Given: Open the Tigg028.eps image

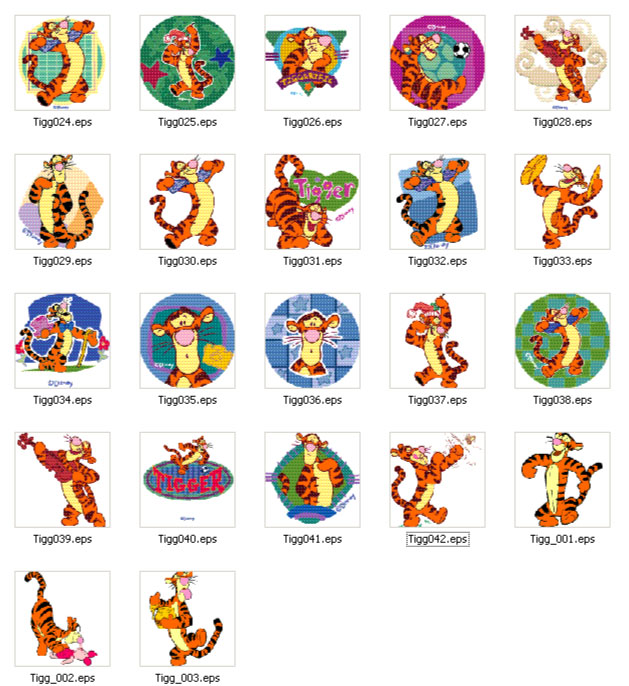Looking at the screenshot, I should (x=562, y=62).
